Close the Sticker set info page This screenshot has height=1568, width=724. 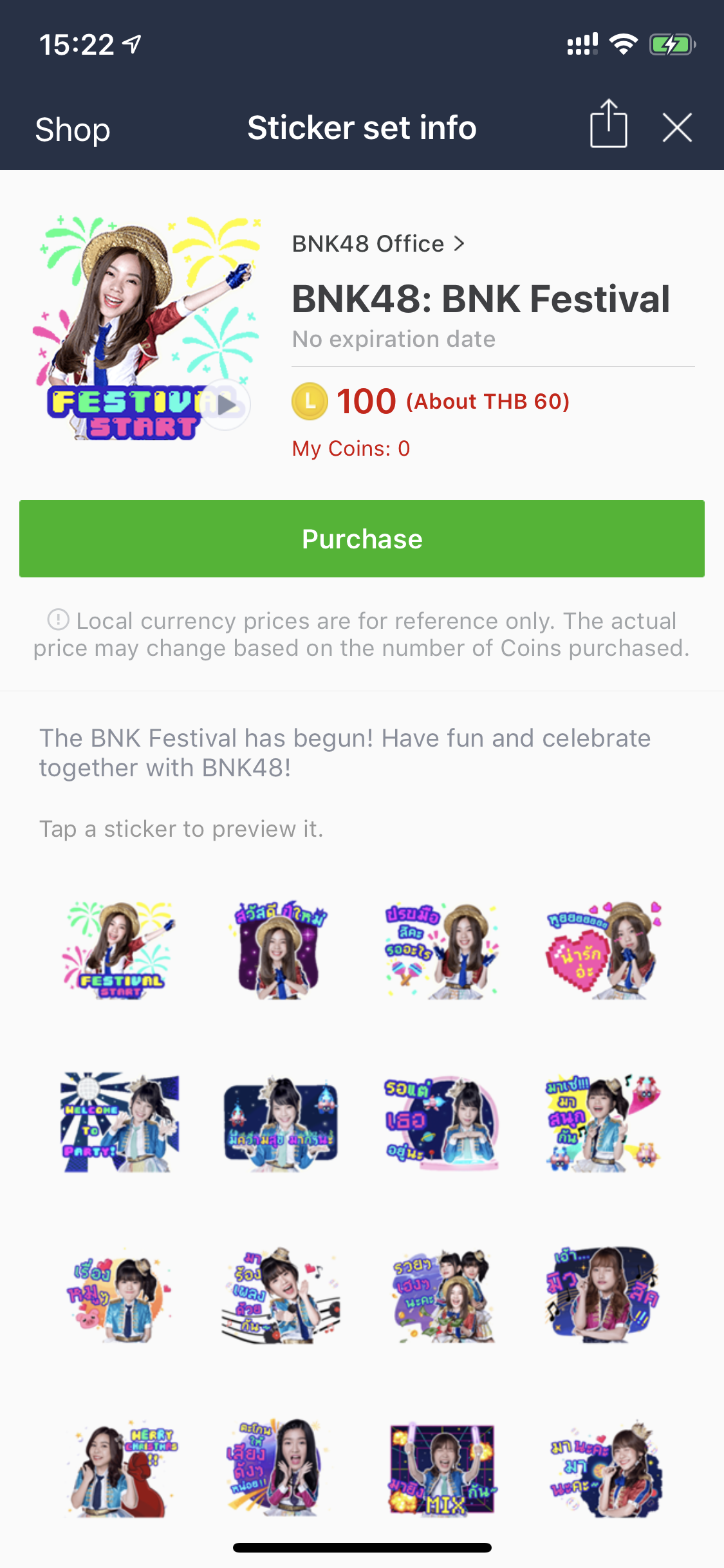pyautogui.click(x=677, y=127)
